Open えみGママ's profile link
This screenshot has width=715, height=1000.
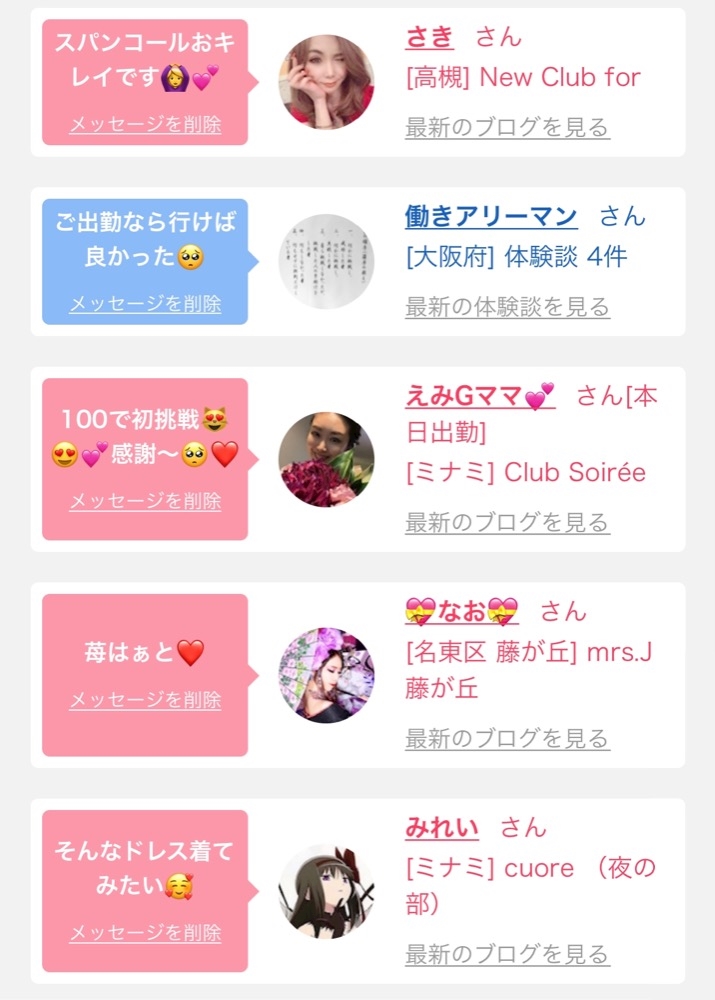480,396
